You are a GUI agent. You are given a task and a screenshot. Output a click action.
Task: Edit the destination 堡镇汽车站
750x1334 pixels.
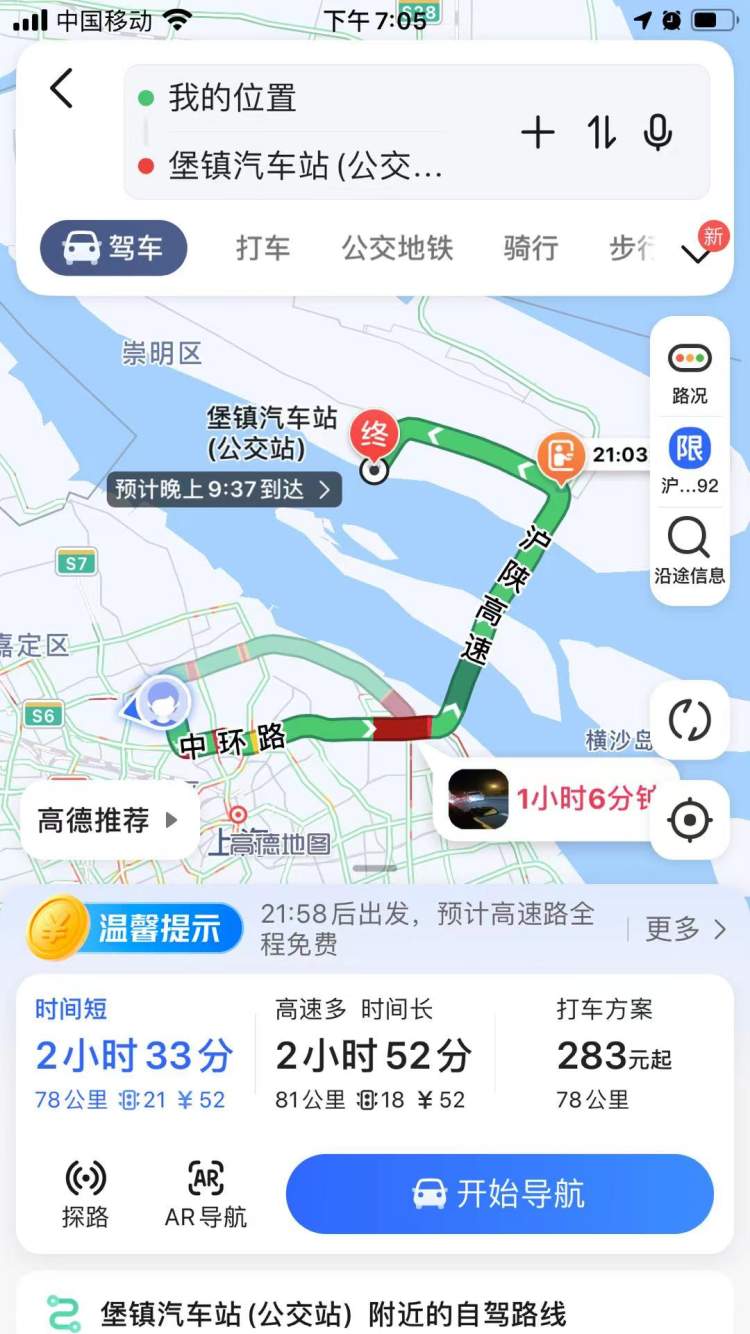305,166
